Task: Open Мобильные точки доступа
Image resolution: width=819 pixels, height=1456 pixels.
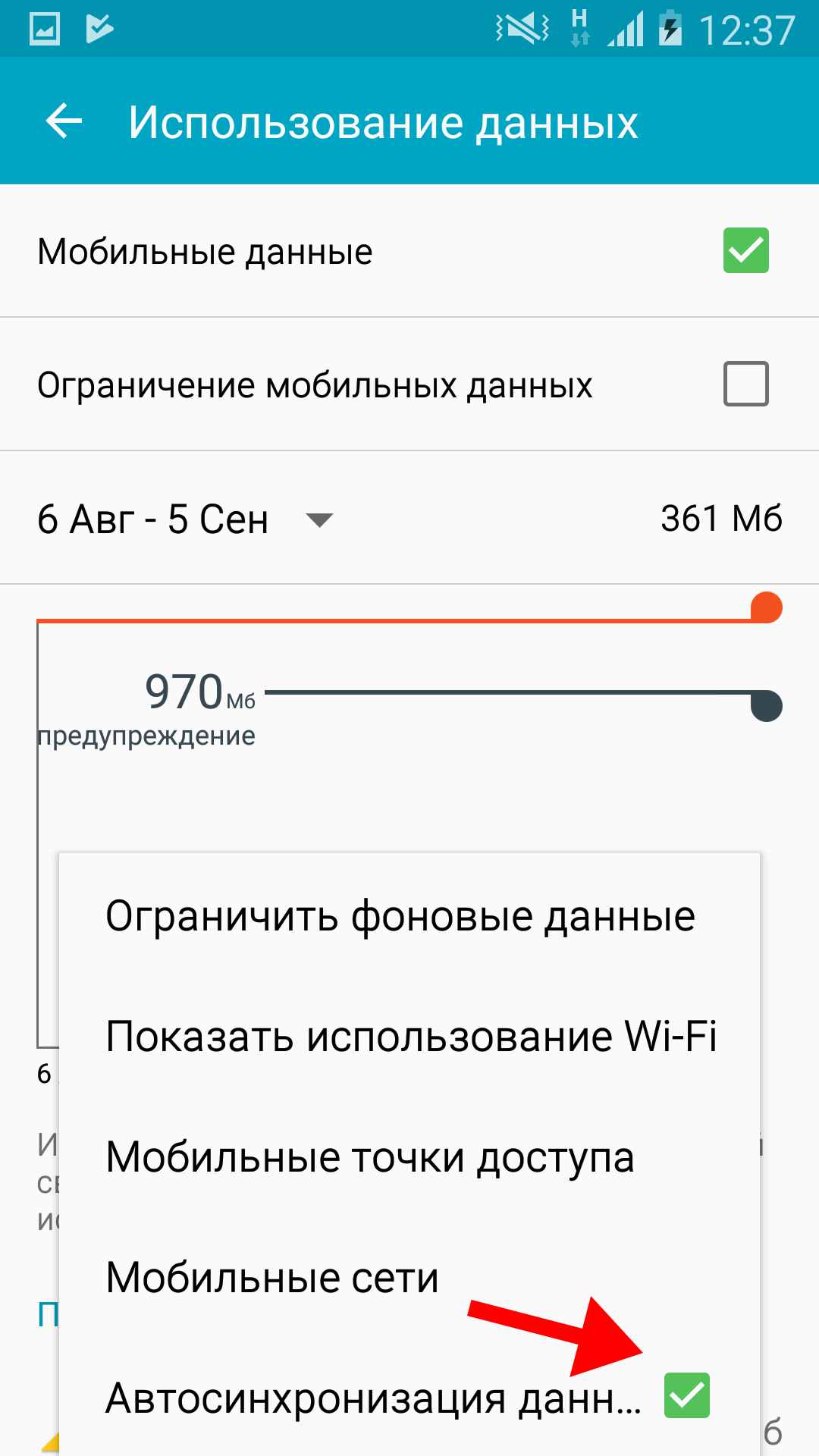Action: (x=409, y=1156)
